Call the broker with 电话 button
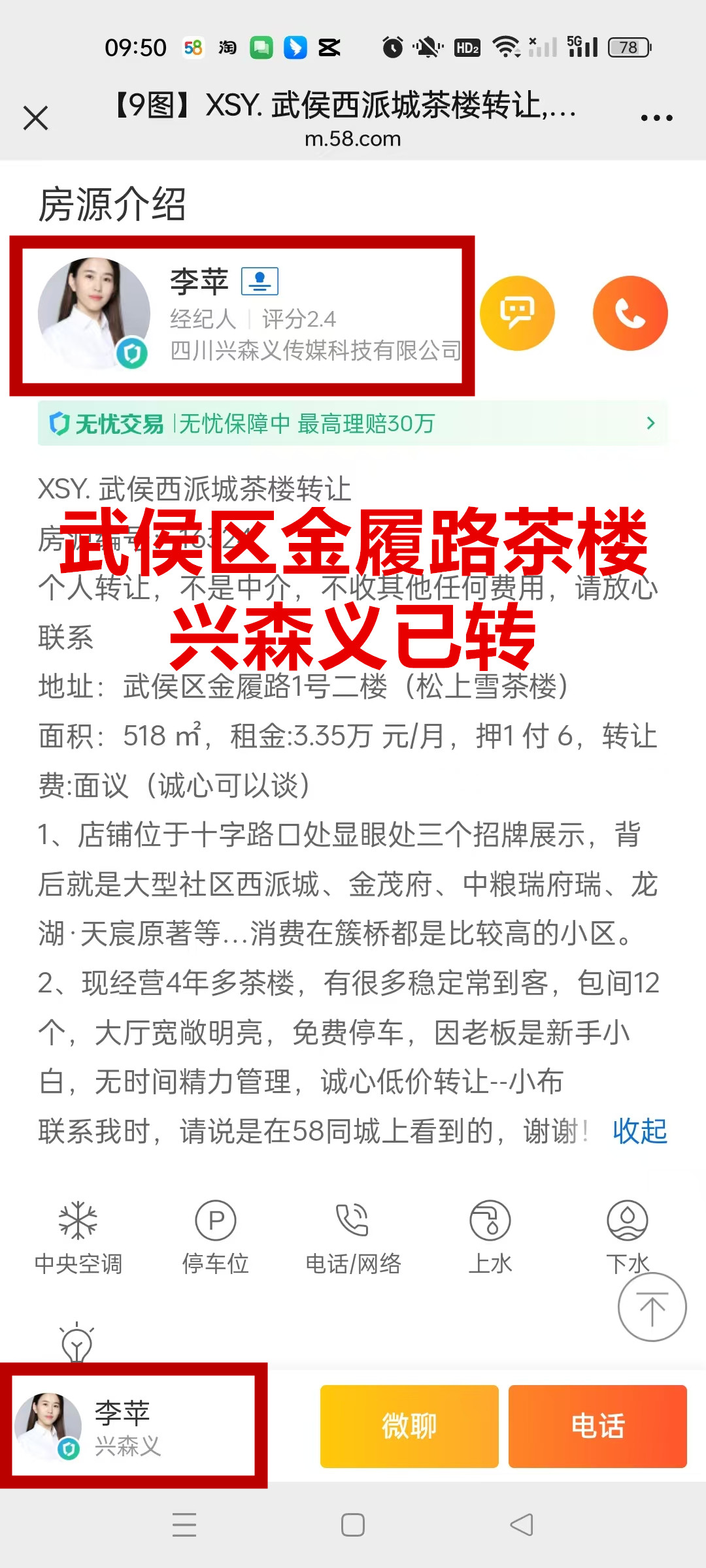Viewport: 706px width, 1568px height. (x=597, y=1426)
